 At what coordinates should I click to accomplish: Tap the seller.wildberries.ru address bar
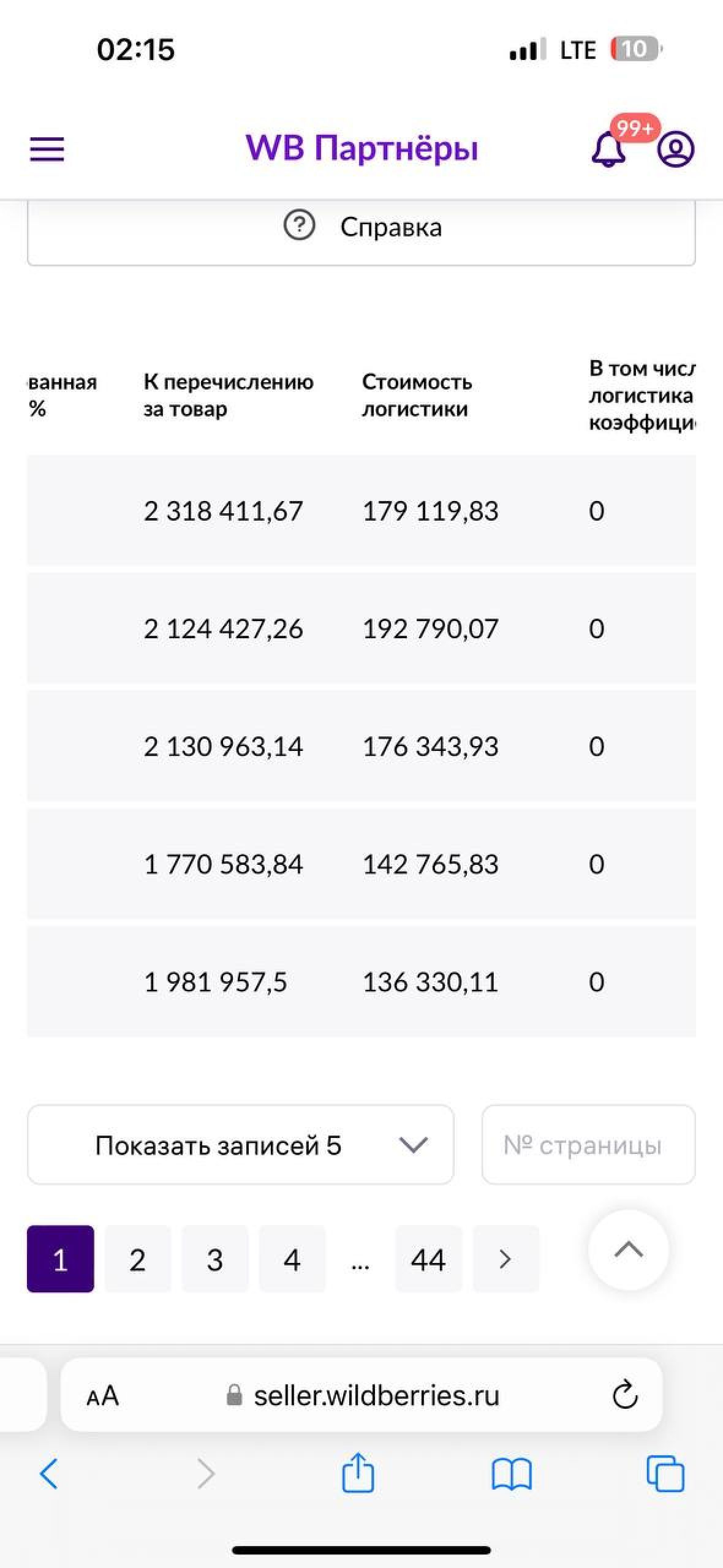coord(362,1395)
